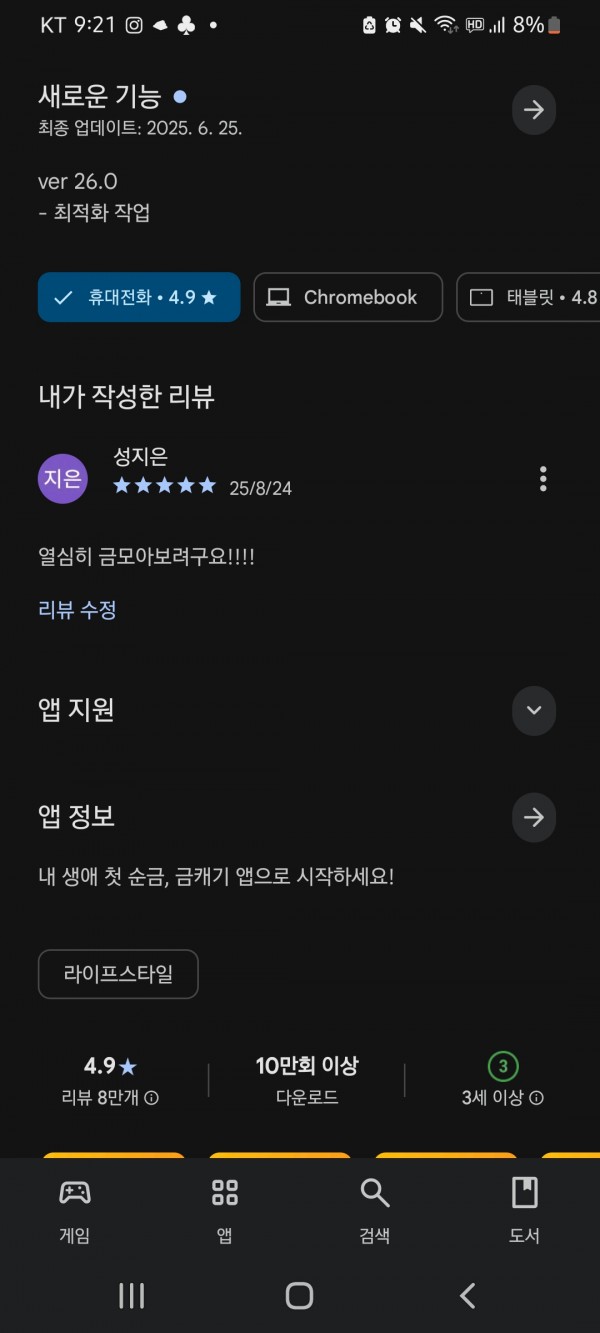Select the Chromebook chip
The width and height of the screenshot is (600, 1333).
pyautogui.click(x=348, y=297)
